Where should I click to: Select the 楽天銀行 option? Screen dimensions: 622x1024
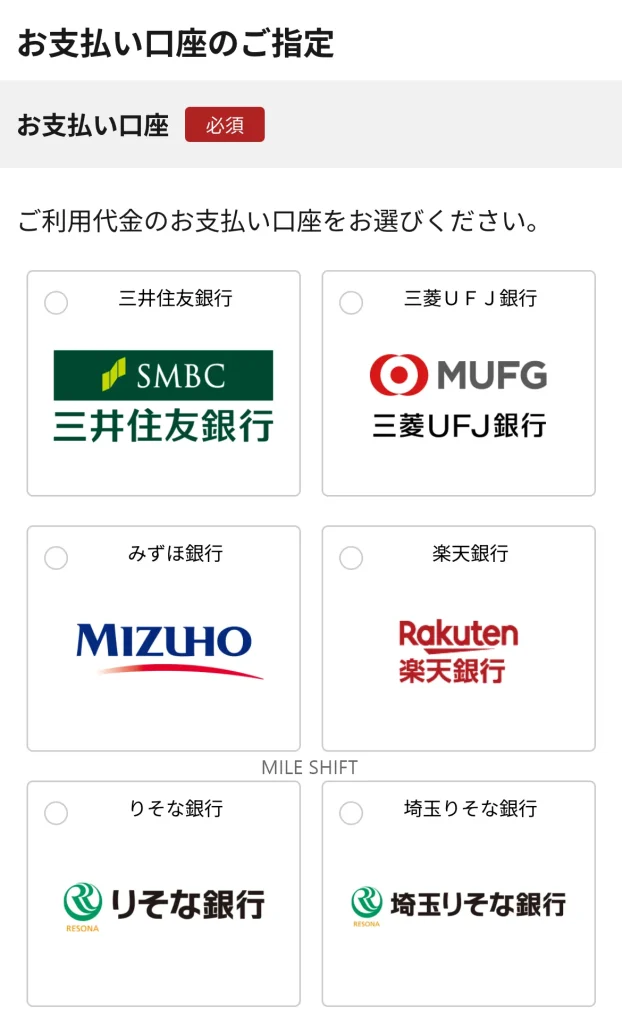pyautogui.click(x=351, y=558)
